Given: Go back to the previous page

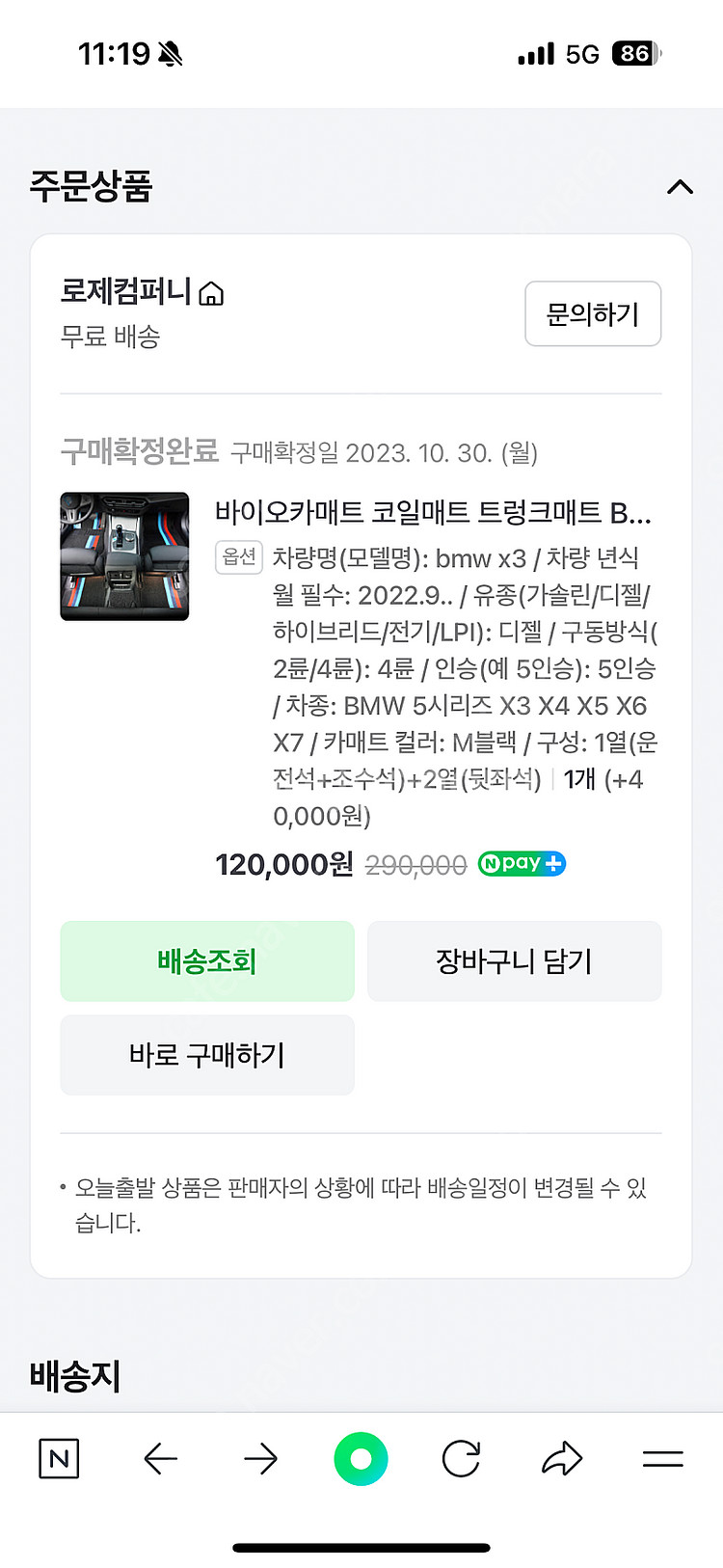Looking at the screenshot, I should 160,1459.
